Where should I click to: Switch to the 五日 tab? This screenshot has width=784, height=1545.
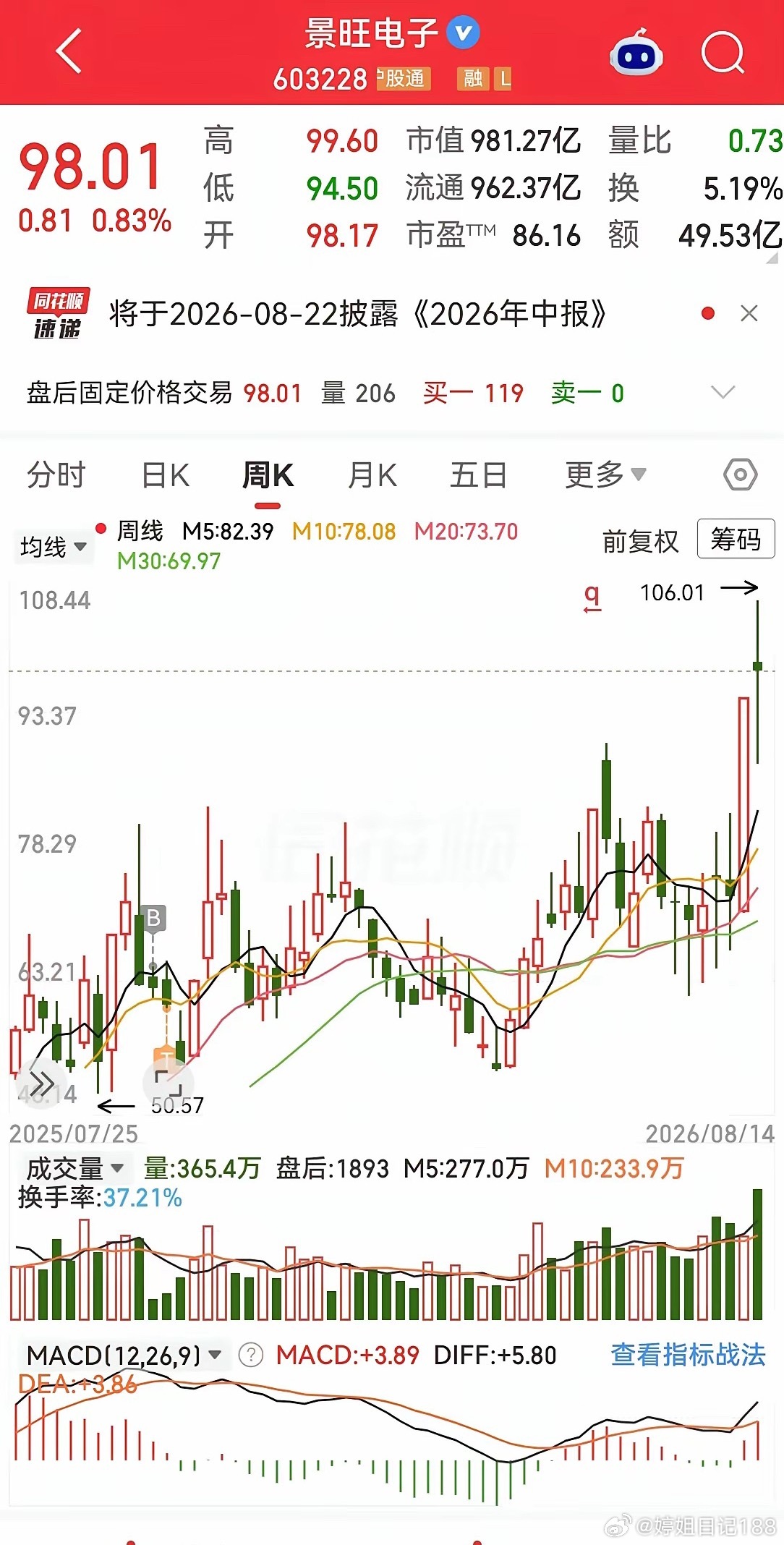[x=478, y=476]
